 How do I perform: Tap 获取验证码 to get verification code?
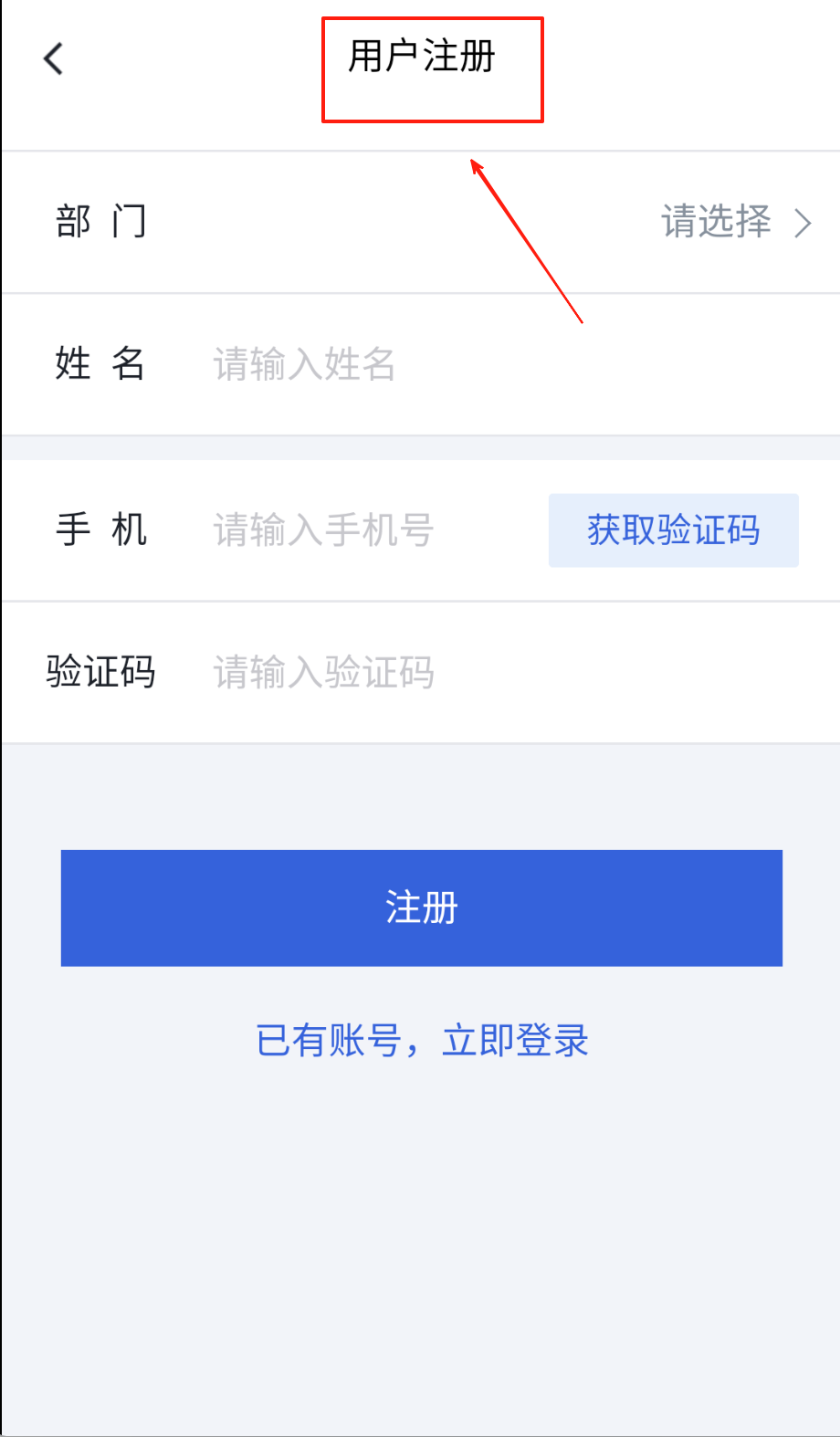coord(673,530)
